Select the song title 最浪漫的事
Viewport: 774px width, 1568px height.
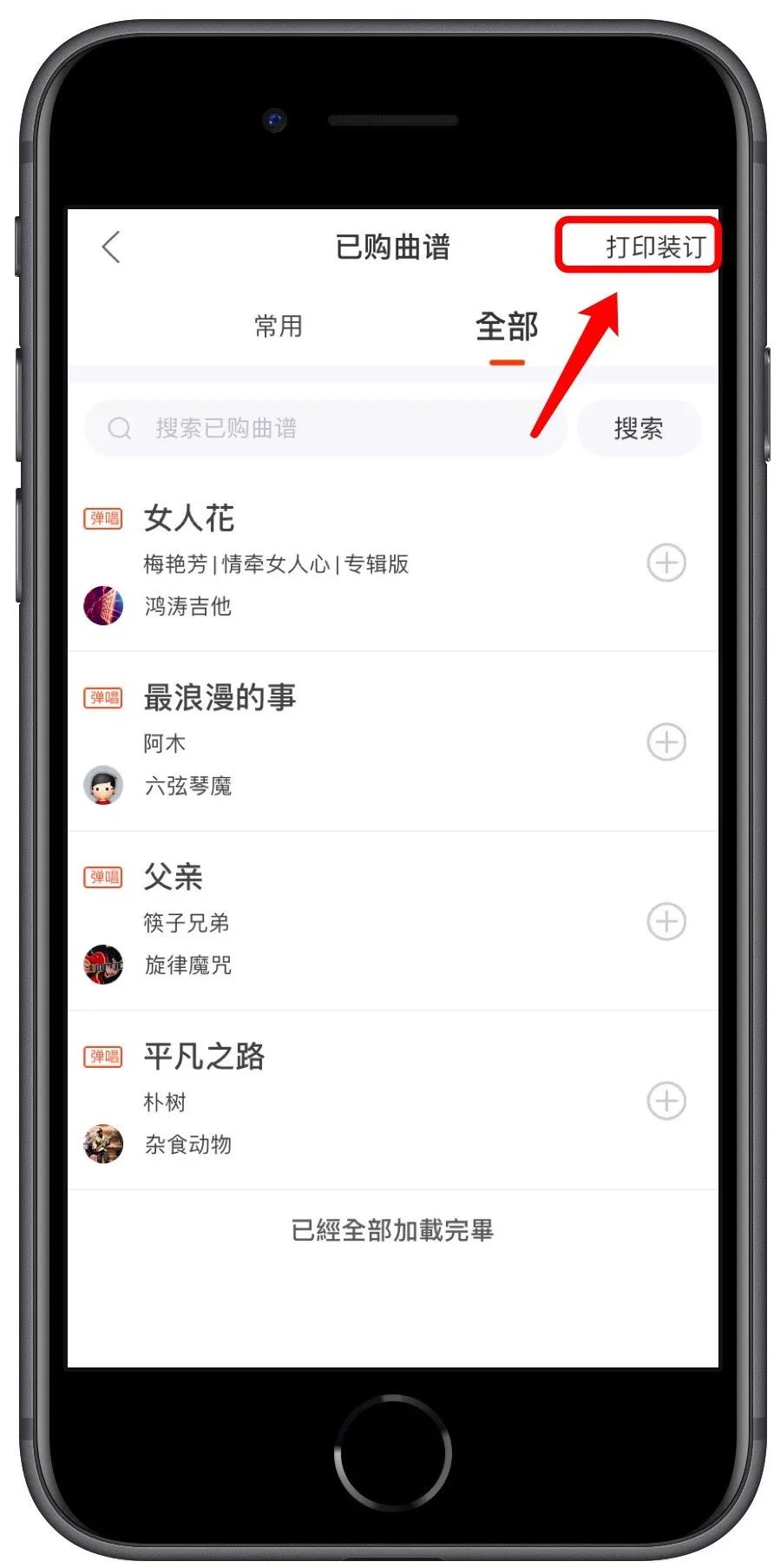[x=220, y=695]
